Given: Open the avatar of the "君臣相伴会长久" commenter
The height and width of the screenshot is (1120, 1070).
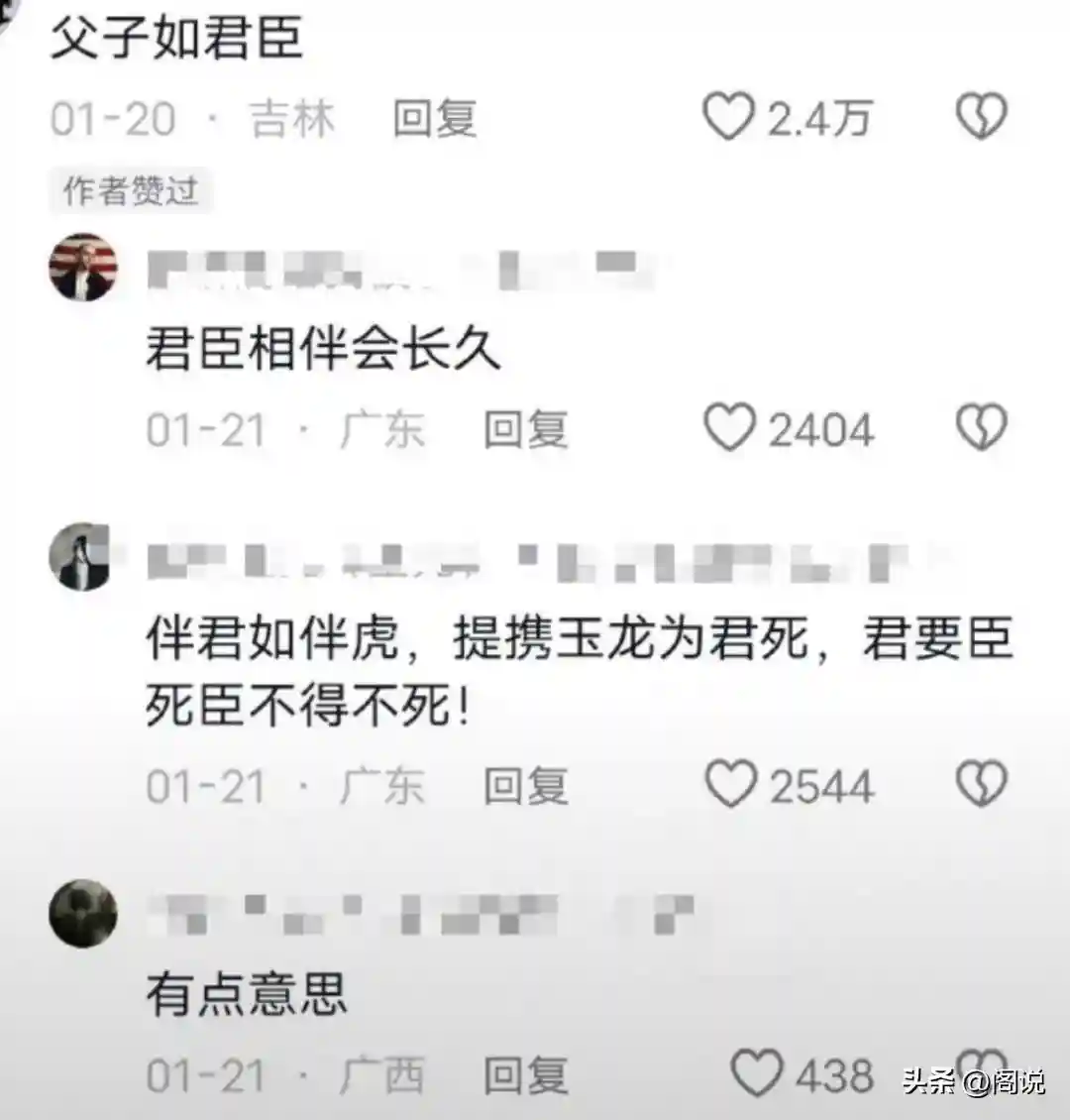Looking at the screenshot, I should tap(83, 268).
